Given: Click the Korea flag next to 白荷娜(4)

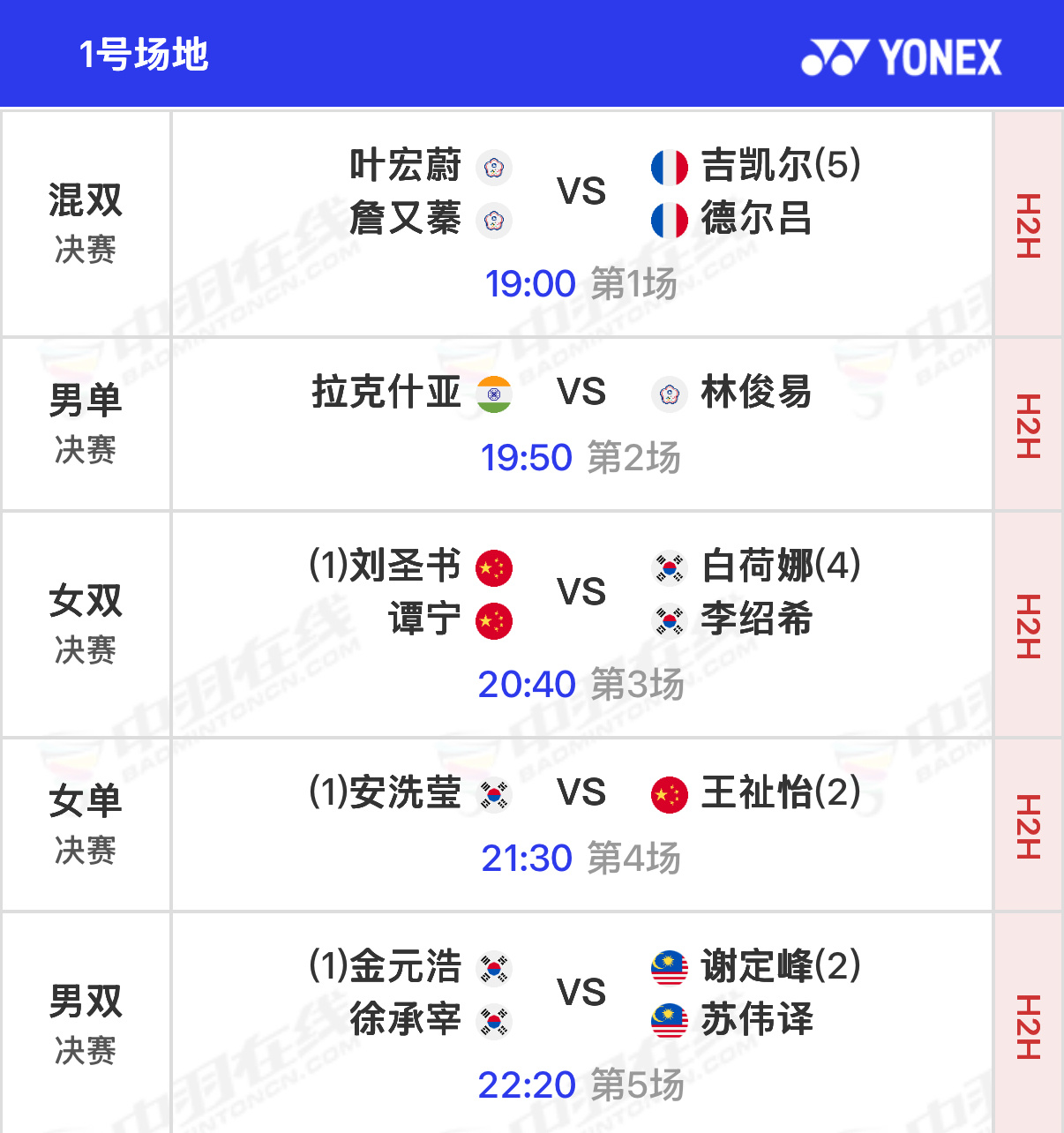Looking at the screenshot, I should (x=671, y=569).
